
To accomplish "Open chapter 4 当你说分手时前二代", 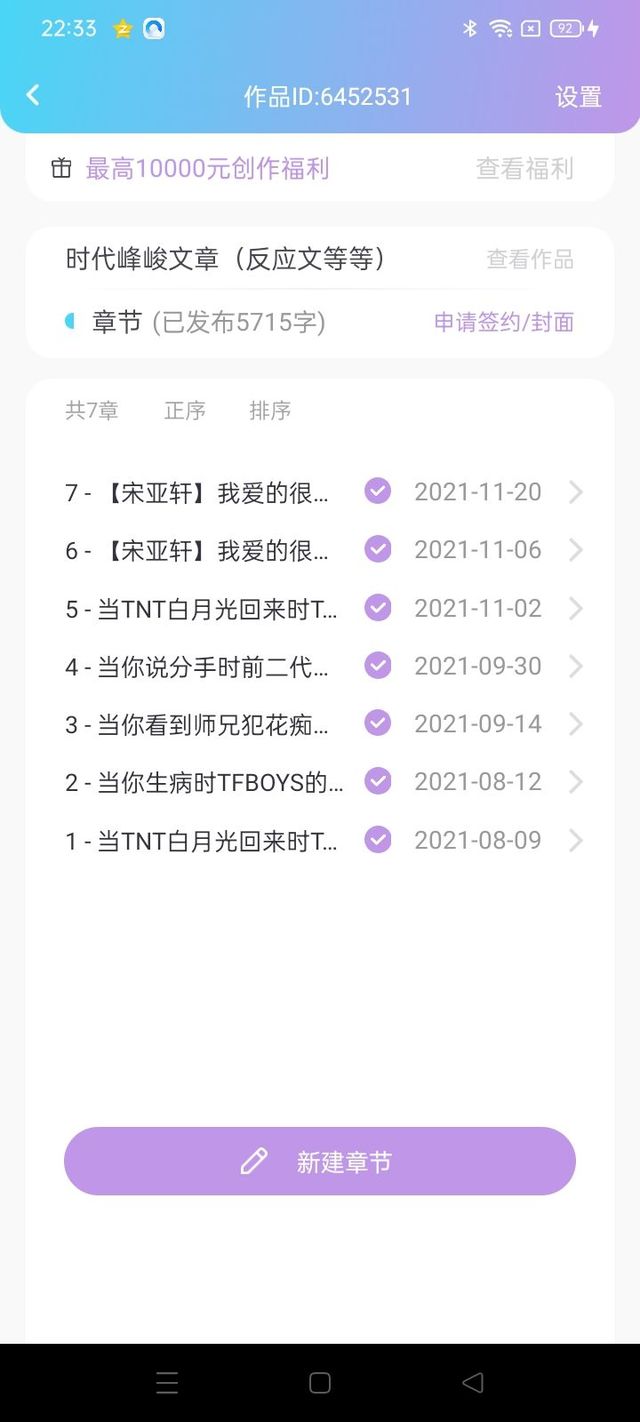I will (320, 666).
